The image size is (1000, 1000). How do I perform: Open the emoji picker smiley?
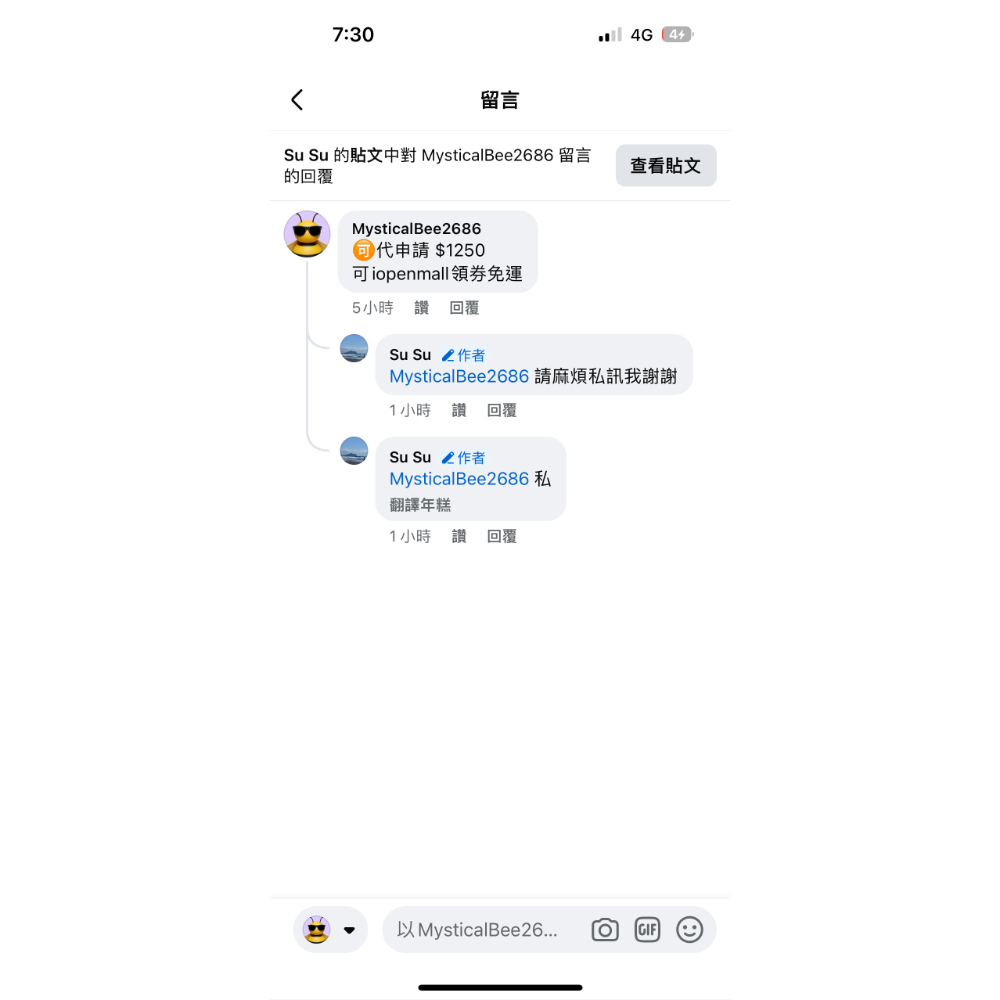click(x=690, y=930)
